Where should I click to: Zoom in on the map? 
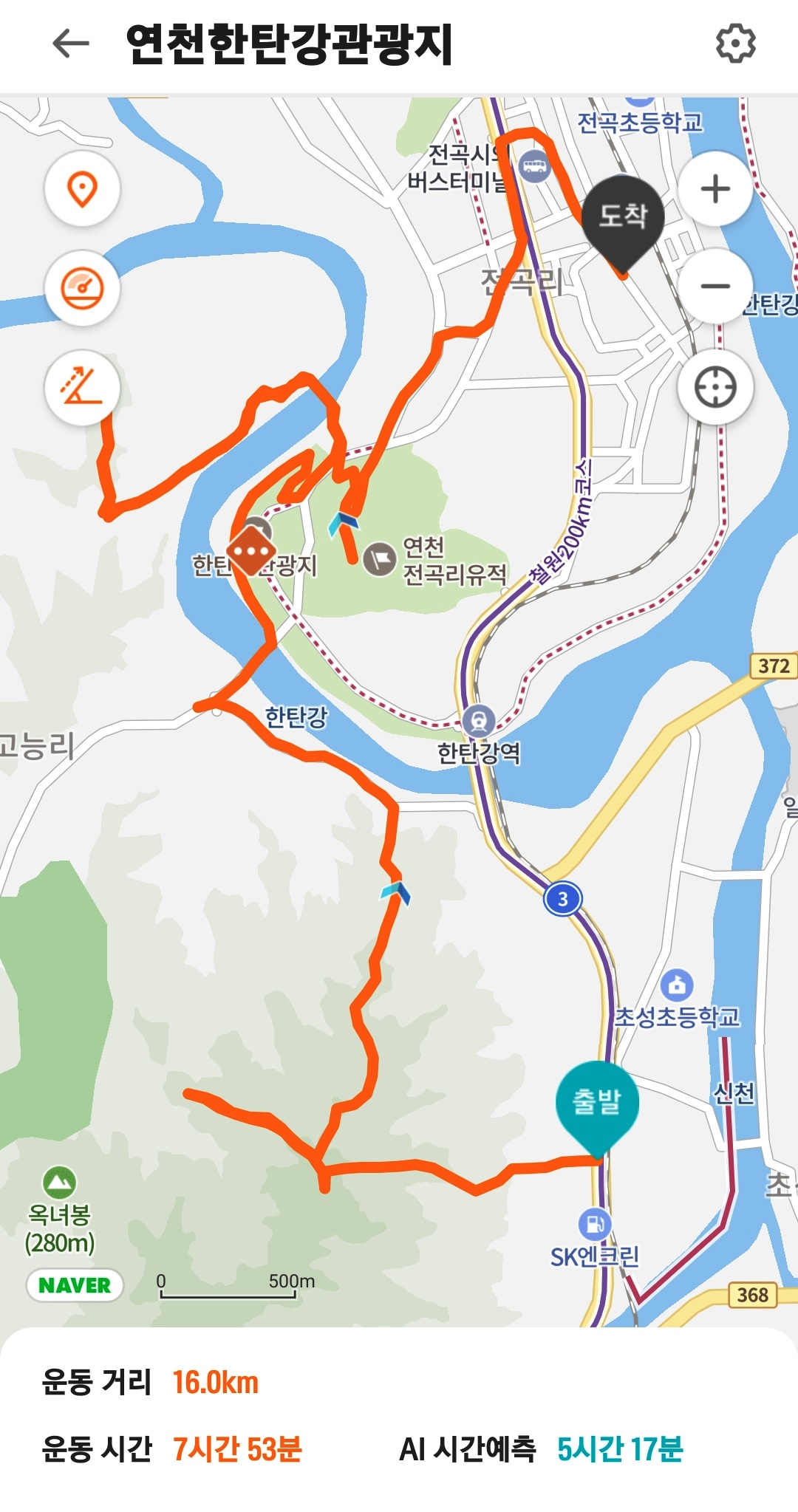[x=715, y=189]
